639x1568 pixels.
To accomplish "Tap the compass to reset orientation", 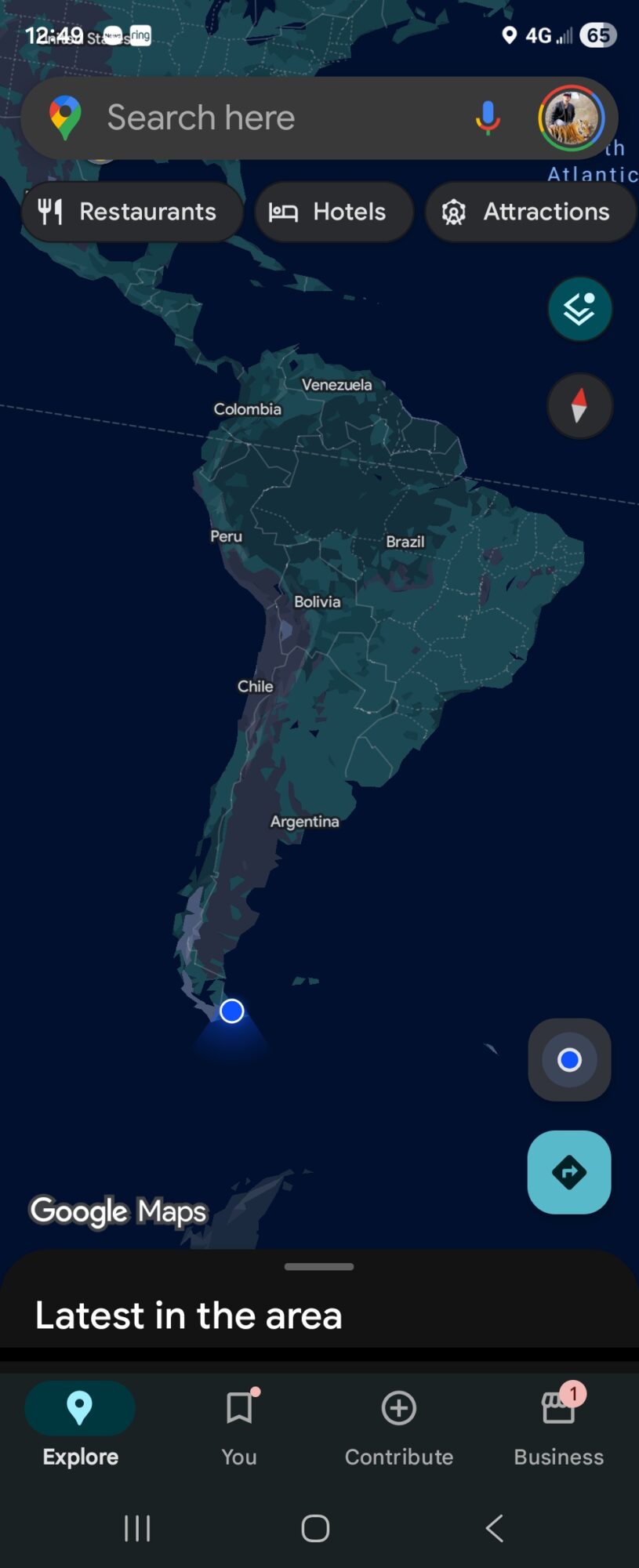I will pos(579,405).
